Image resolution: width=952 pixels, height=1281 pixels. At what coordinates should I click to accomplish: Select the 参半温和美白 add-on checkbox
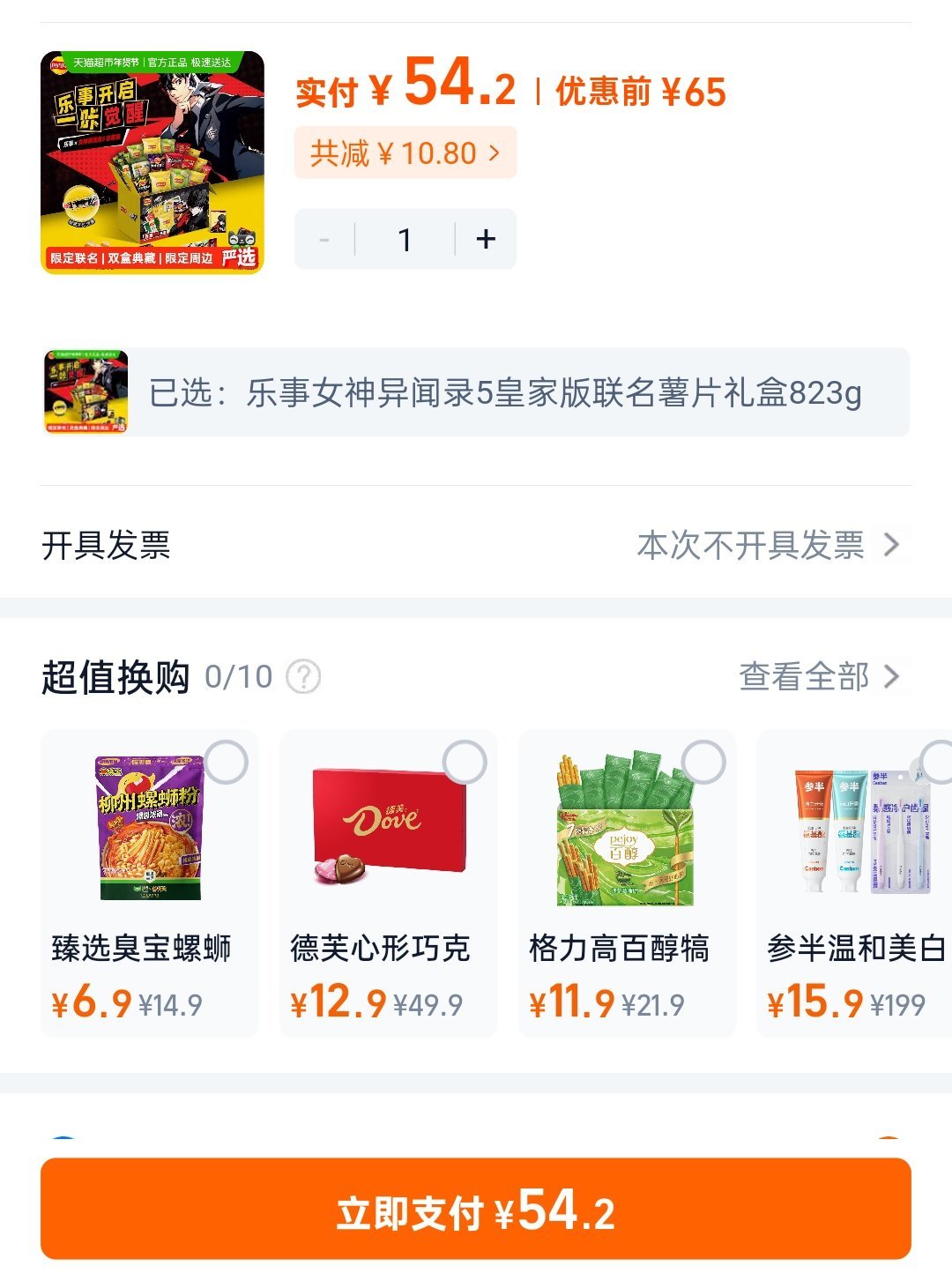pyautogui.click(x=940, y=762)
